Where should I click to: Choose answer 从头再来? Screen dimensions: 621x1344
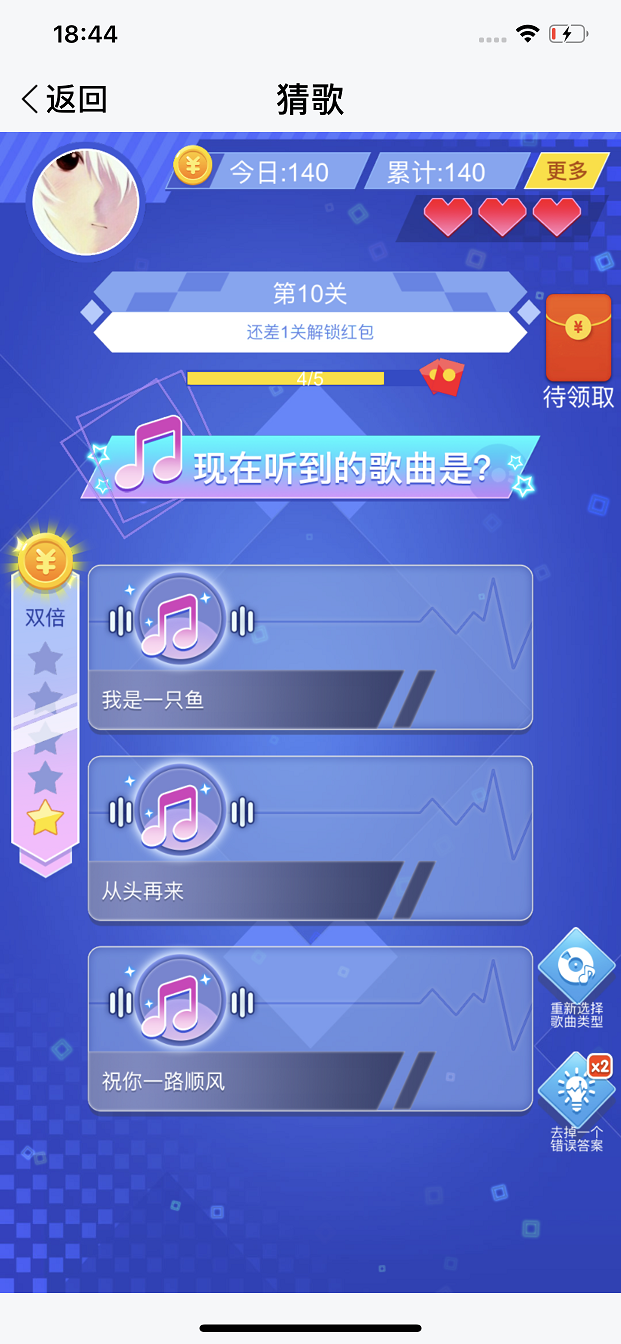[x=310, y=838]
